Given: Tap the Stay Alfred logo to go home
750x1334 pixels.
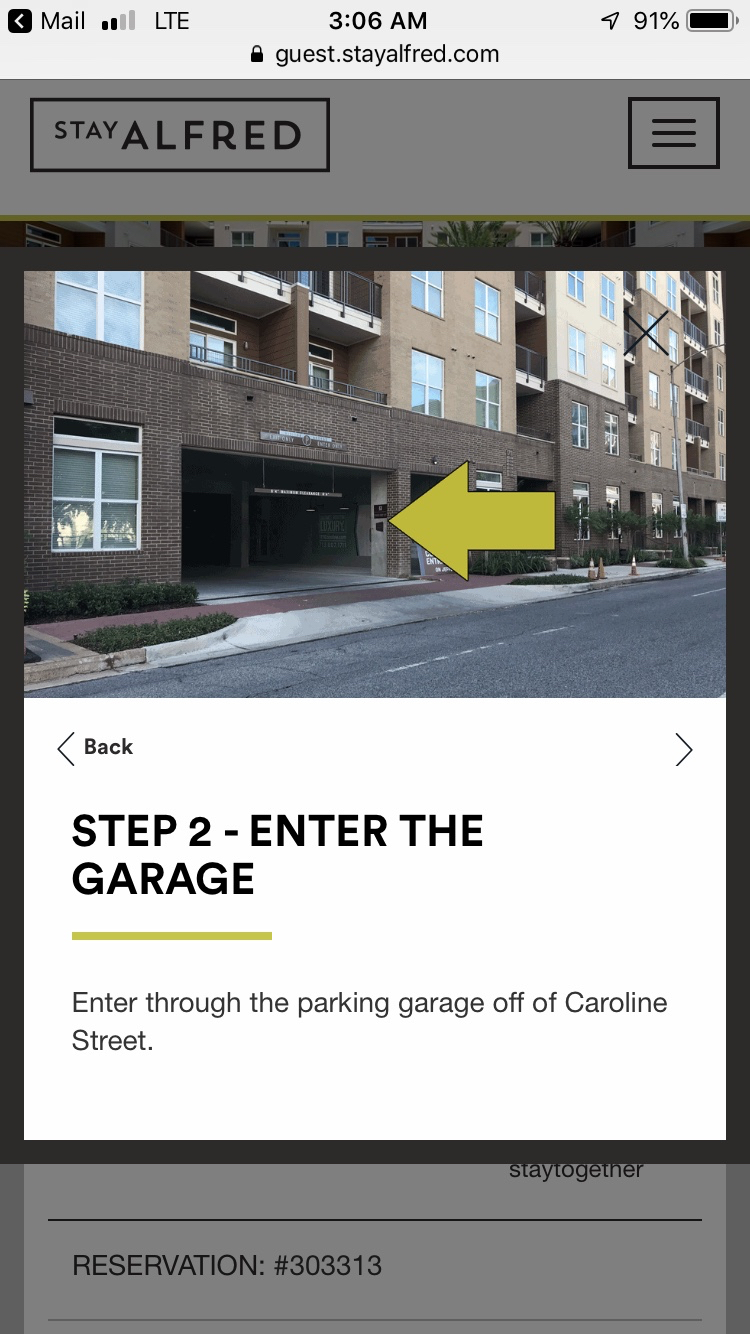Looking at the screenshot, I should click(x=180, y=135).
